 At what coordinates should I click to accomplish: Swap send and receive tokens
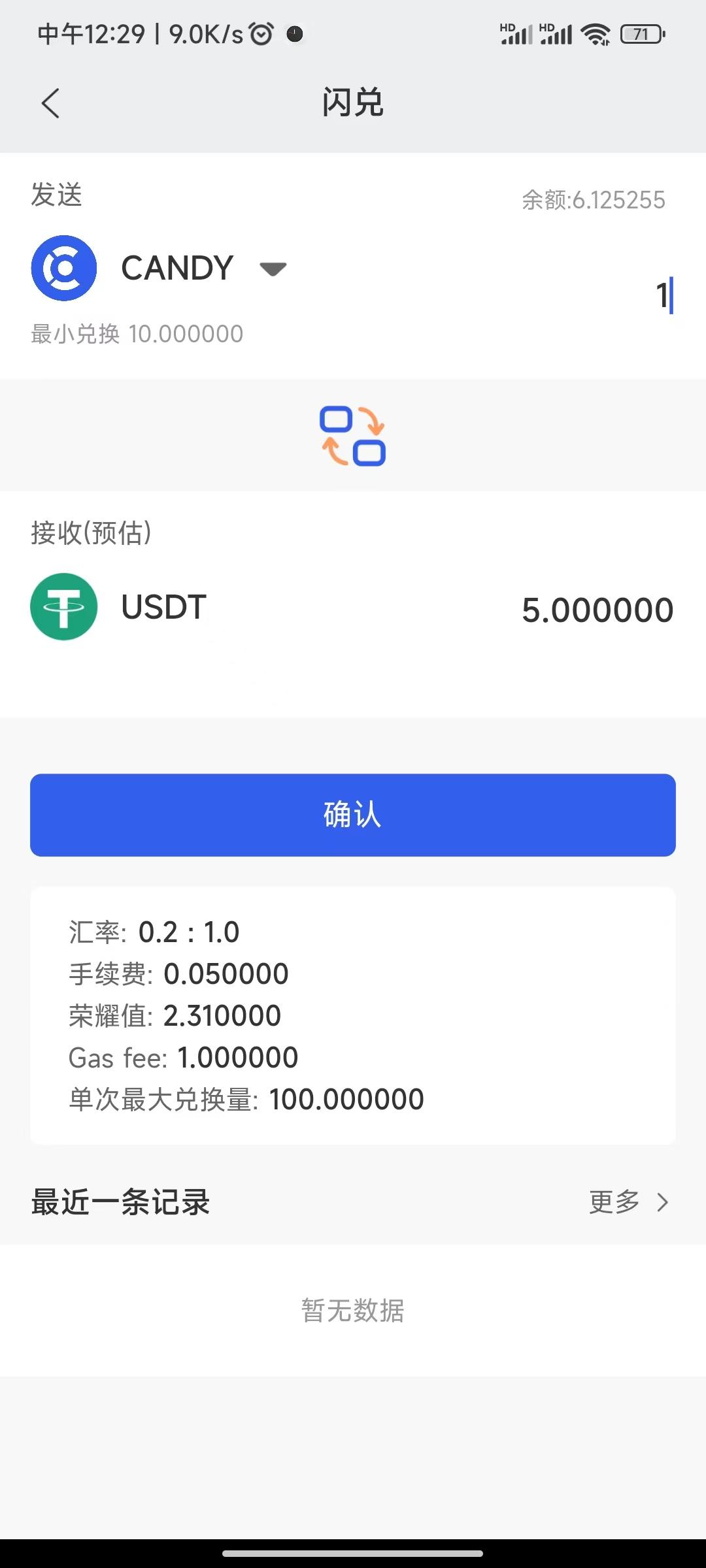352,436
